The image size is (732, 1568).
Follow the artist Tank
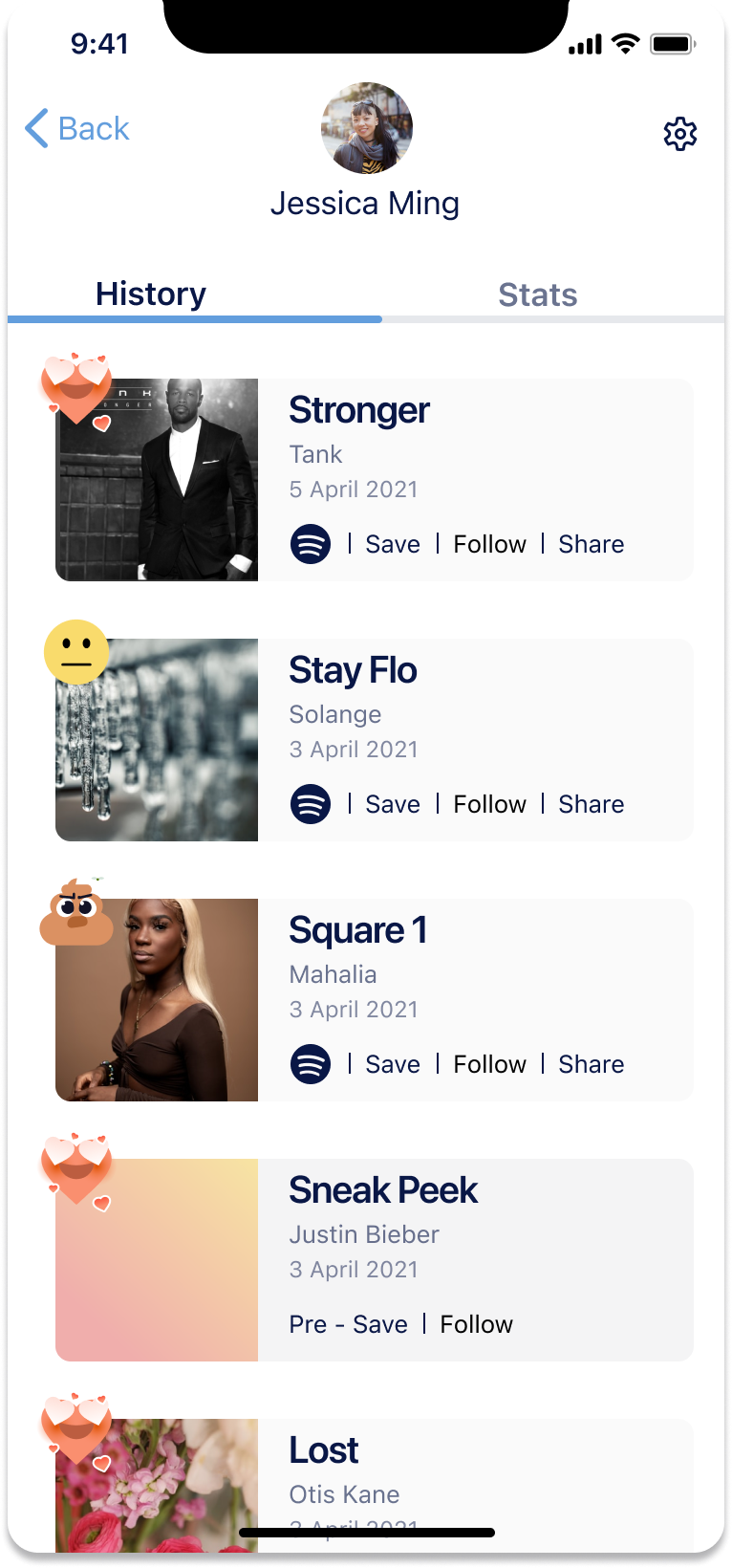[x=489, y=544]
